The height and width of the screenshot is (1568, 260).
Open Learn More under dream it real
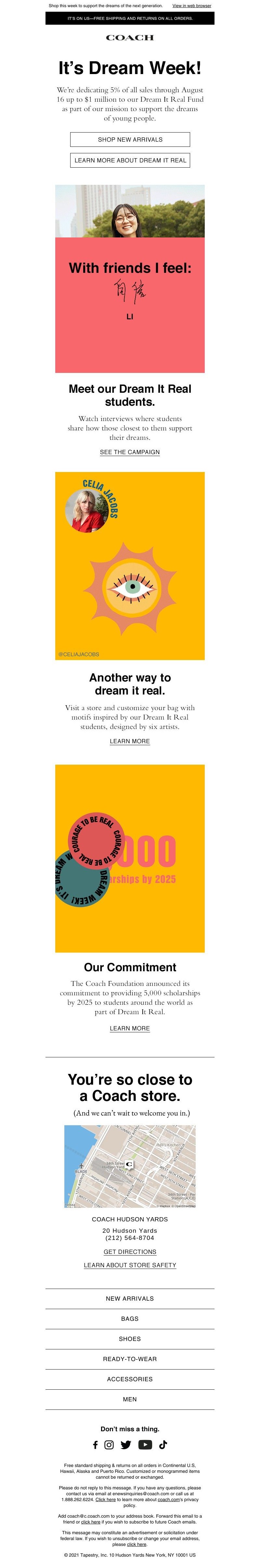click(x=130, y=741)
